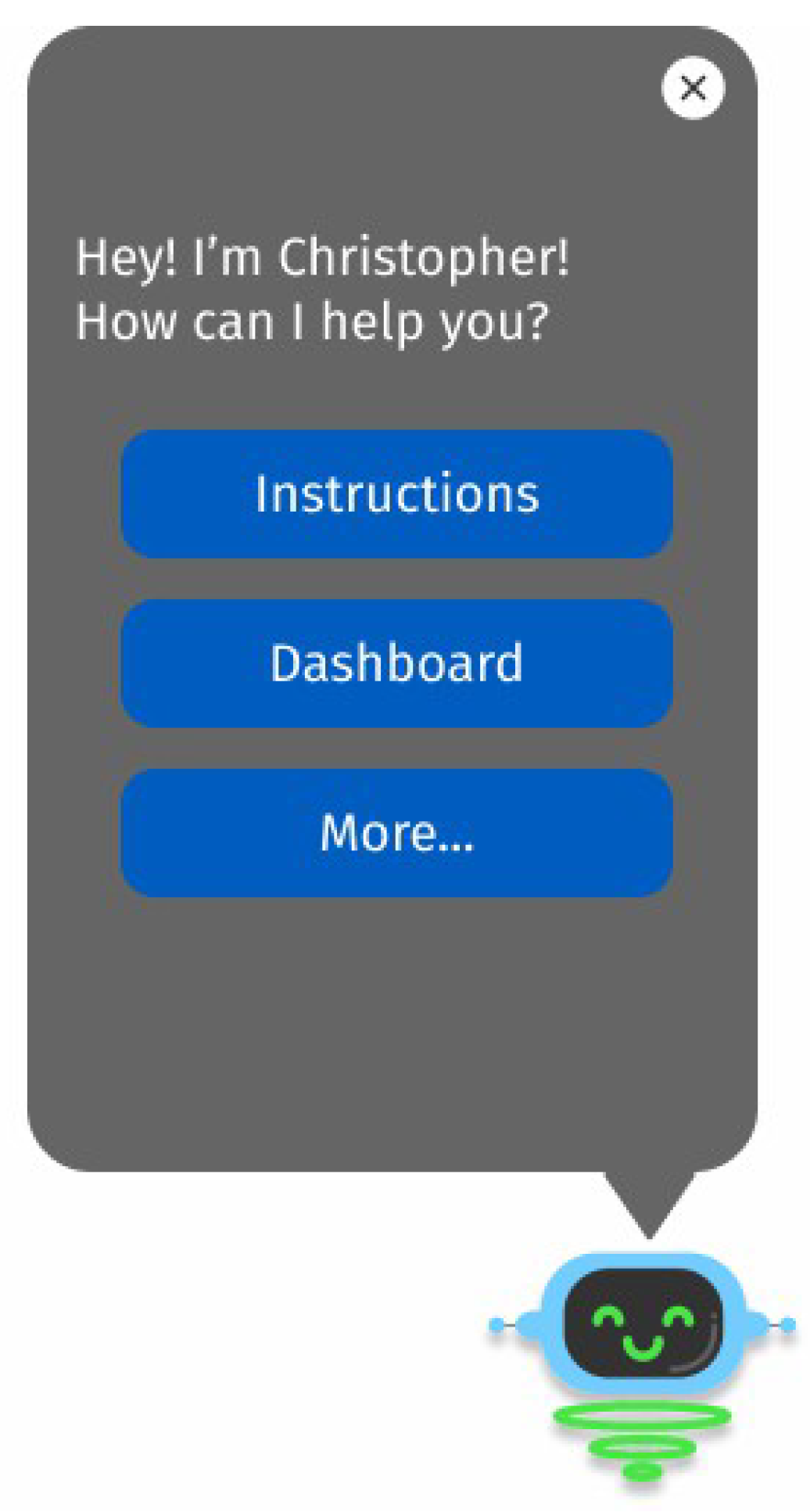The image size is (810, 1512).
Task: Open the Instructions option
Action: 397,494
